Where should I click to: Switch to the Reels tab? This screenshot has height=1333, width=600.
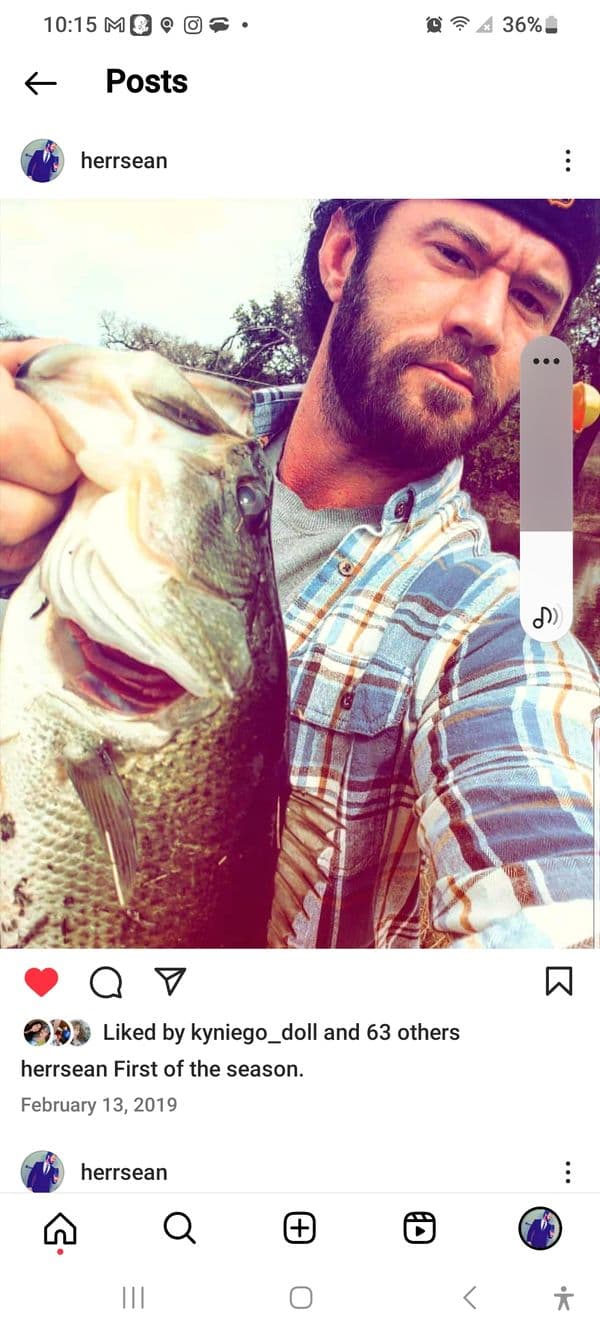[420, 1228]
